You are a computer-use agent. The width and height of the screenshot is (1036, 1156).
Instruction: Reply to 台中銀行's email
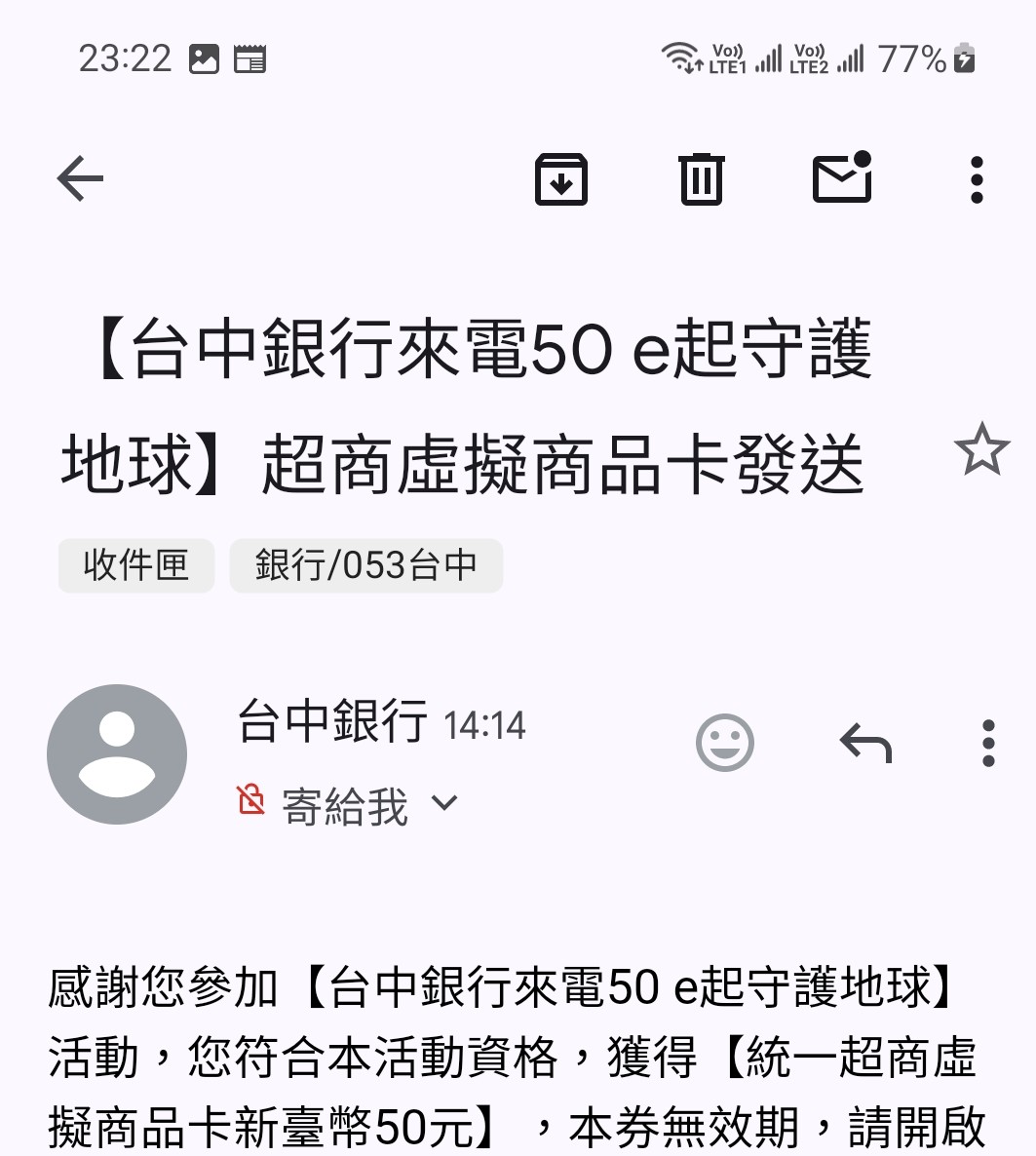tap(865, 744)
